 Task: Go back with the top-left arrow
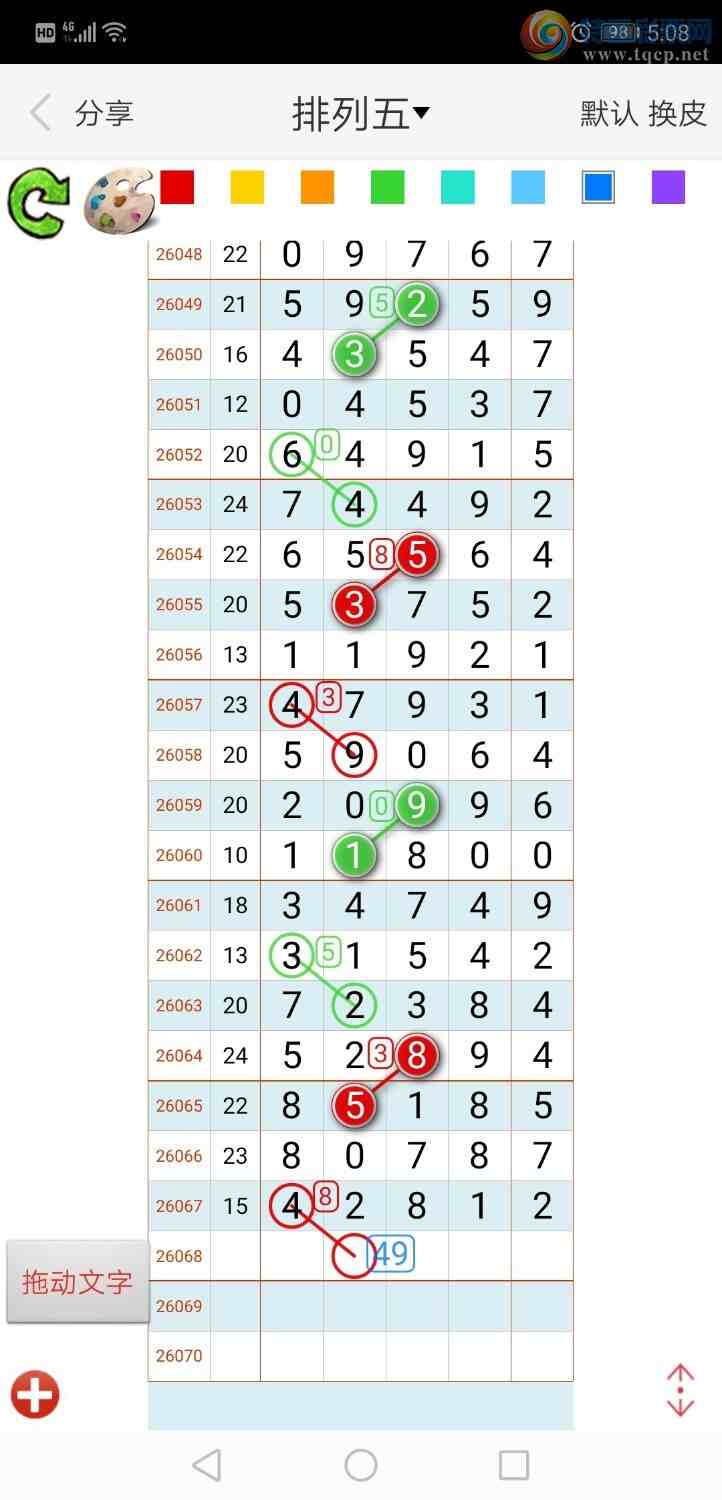(x=40, y=113)
